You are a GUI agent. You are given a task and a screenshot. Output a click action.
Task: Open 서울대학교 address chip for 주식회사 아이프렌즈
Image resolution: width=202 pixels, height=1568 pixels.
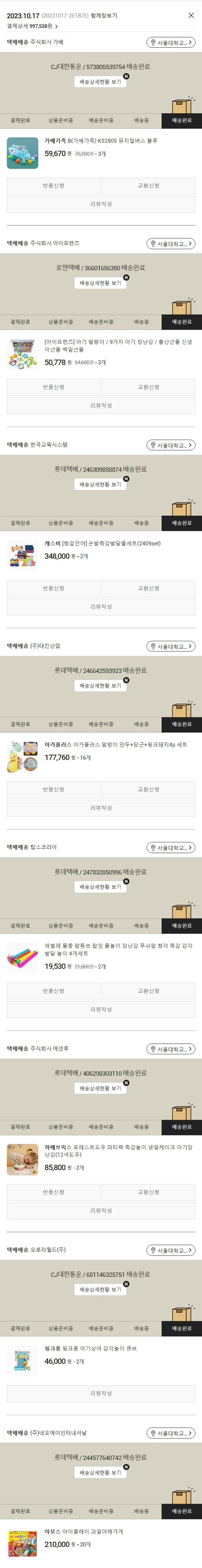[x=171, y=244]
